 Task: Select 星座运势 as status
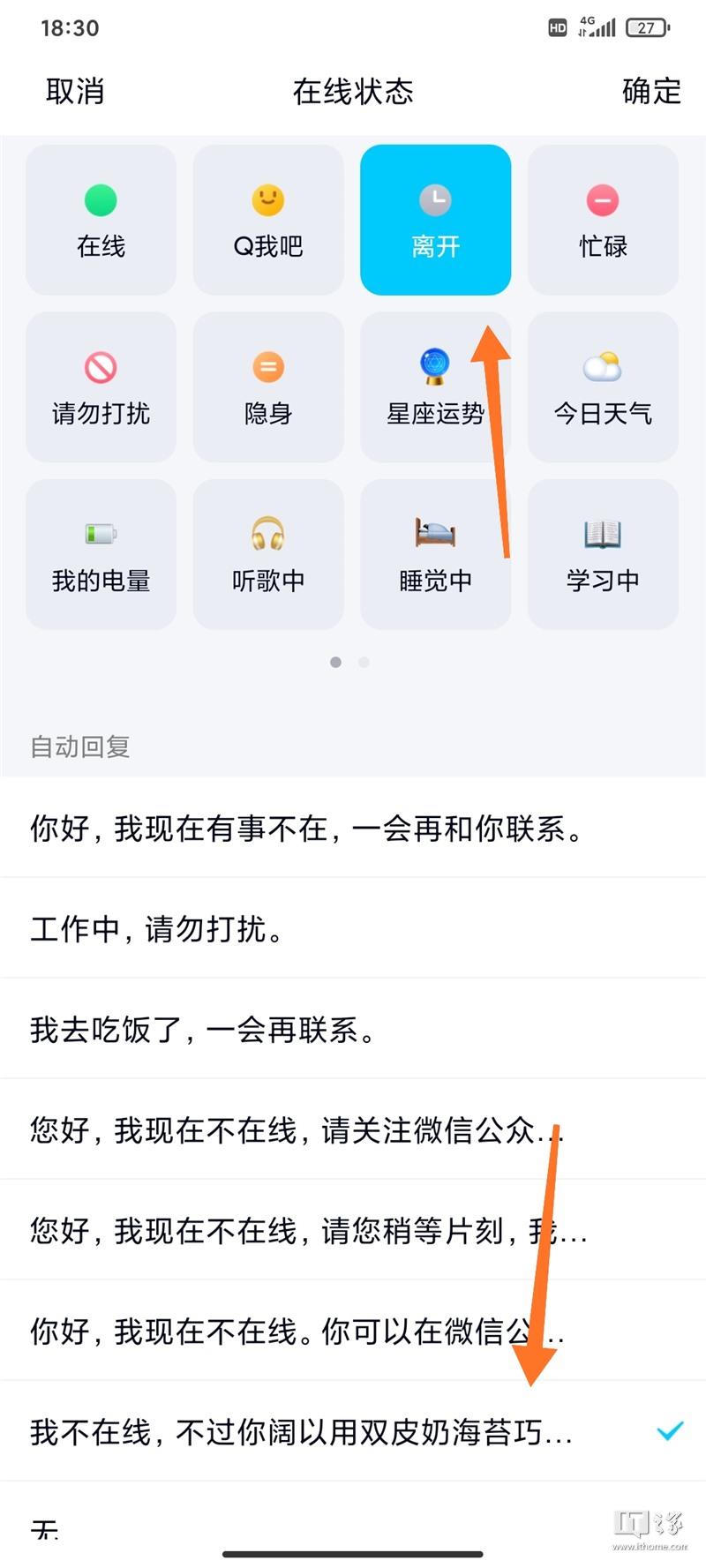[x=435, y=386]
